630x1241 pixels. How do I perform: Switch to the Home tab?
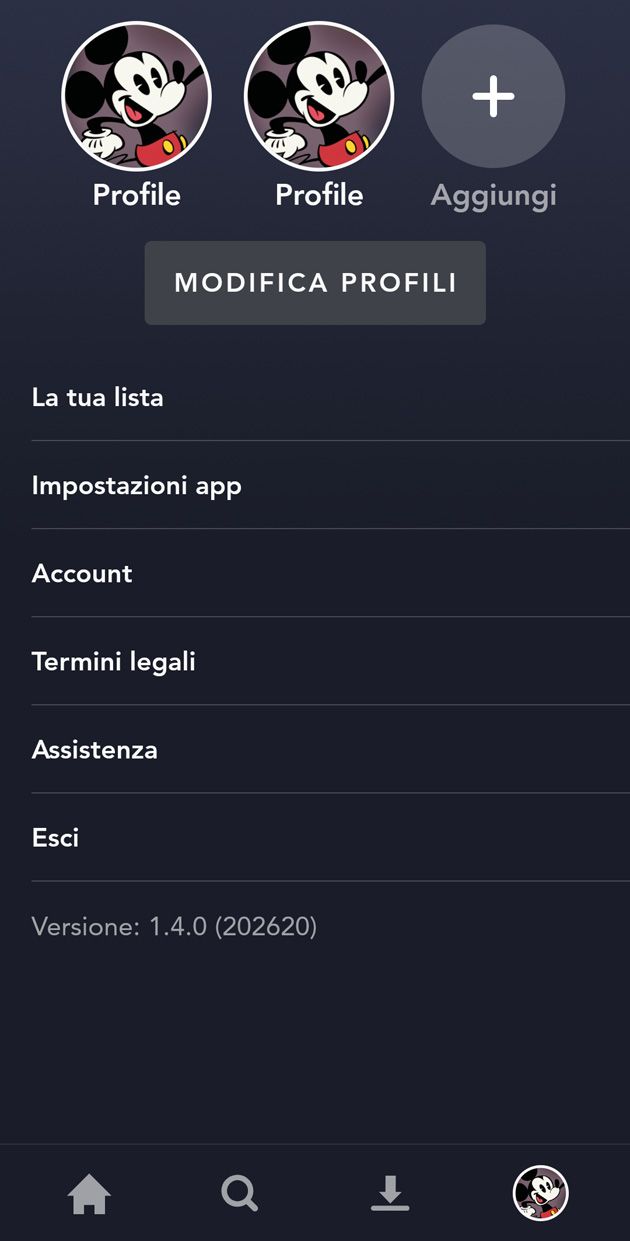(x=89, y=1194)
